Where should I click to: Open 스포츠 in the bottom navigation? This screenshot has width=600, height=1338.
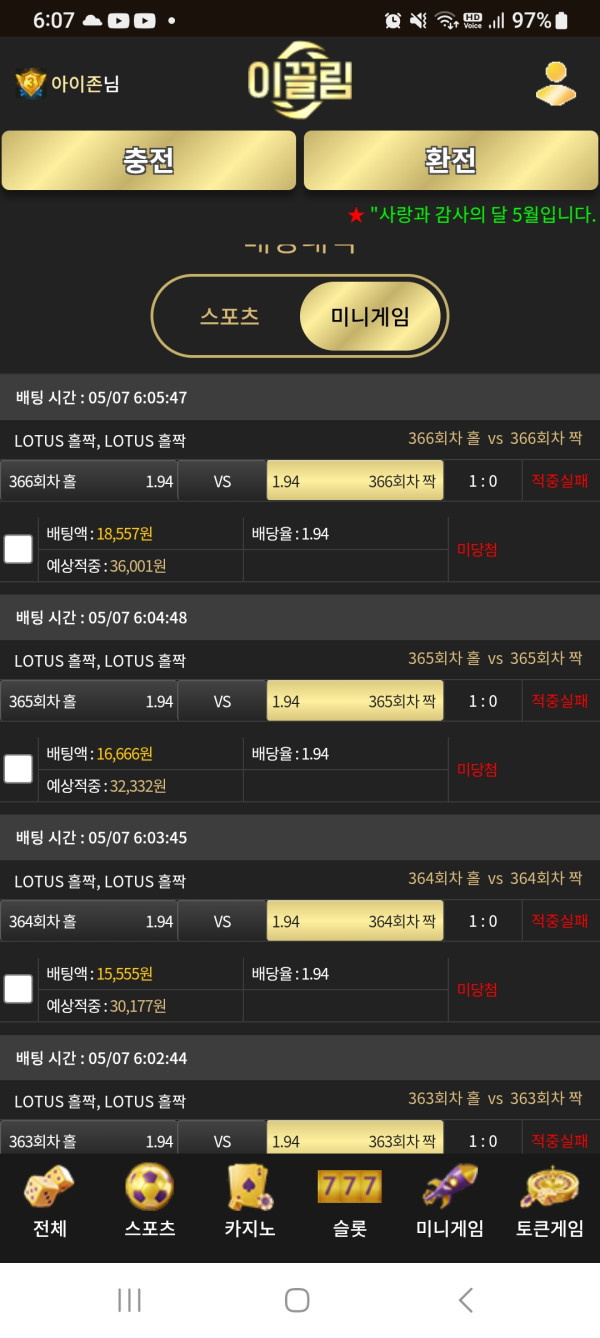[150, 1200]
